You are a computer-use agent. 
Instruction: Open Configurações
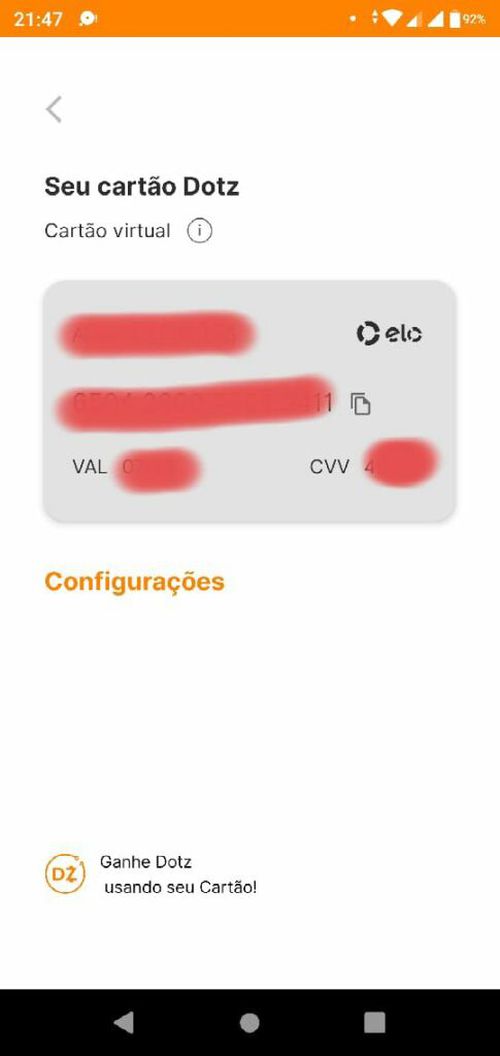click(x=134, y=581)
